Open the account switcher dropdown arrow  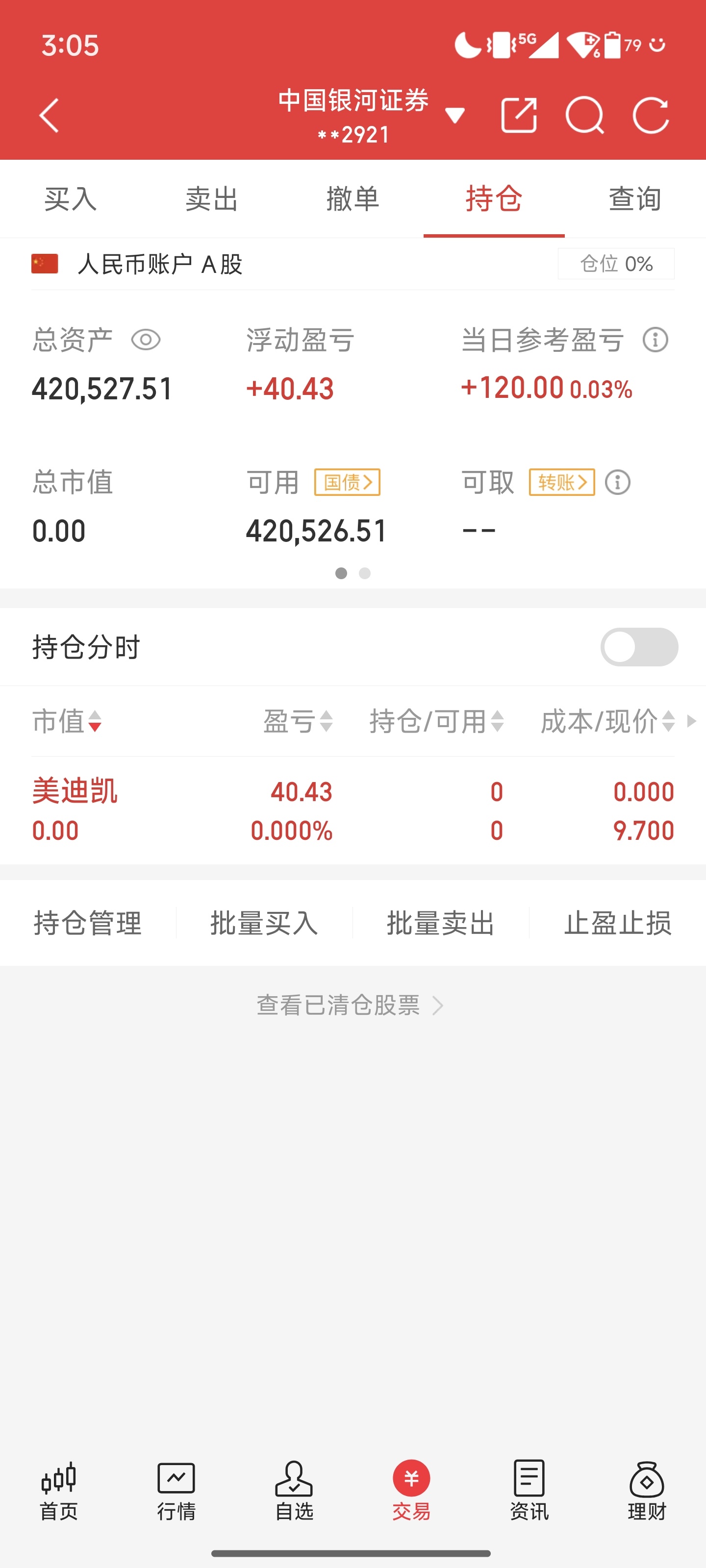click(454, 115)
